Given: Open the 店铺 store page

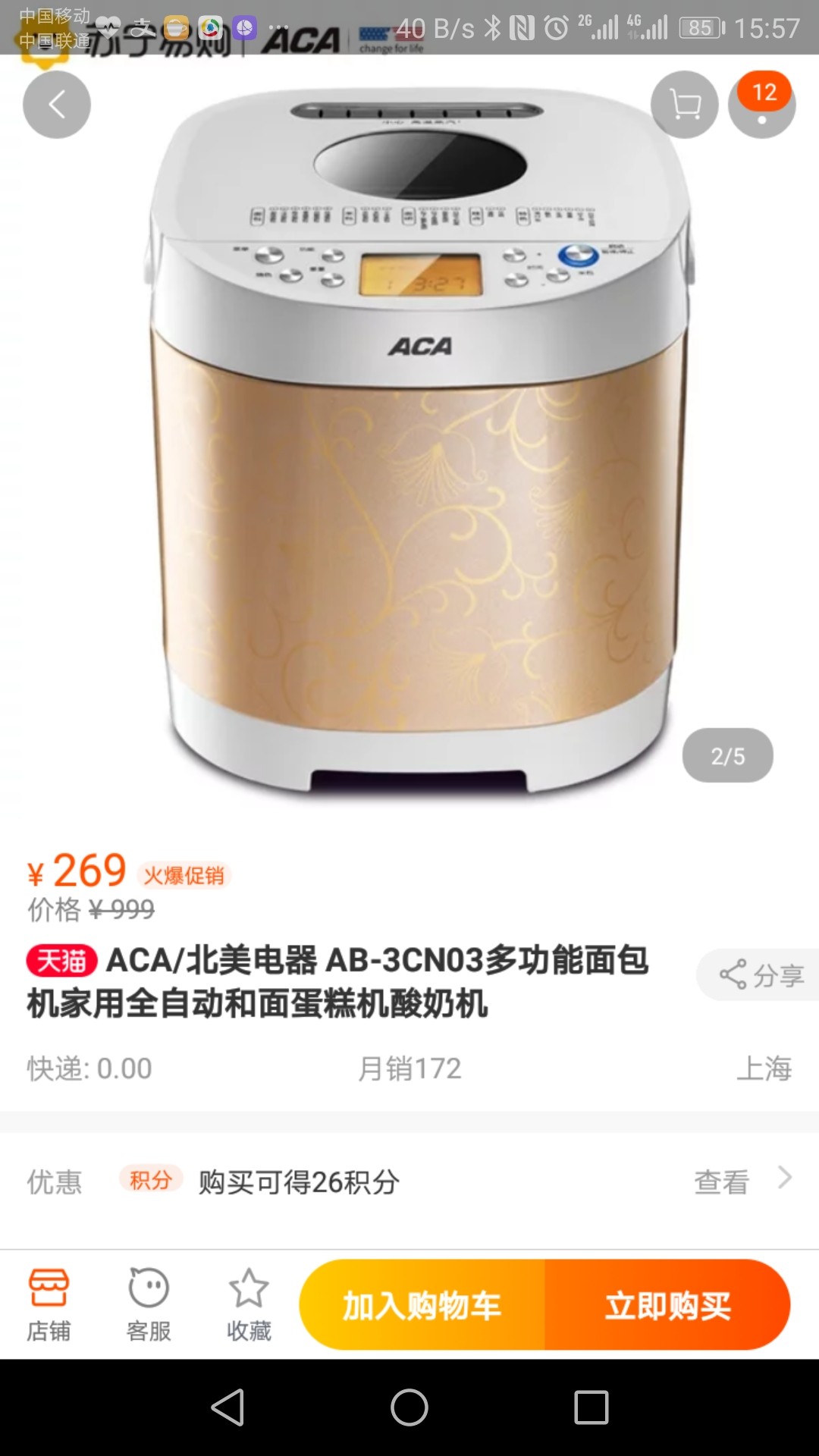Looking at the screenshot, I should [x=49, y=1306].
